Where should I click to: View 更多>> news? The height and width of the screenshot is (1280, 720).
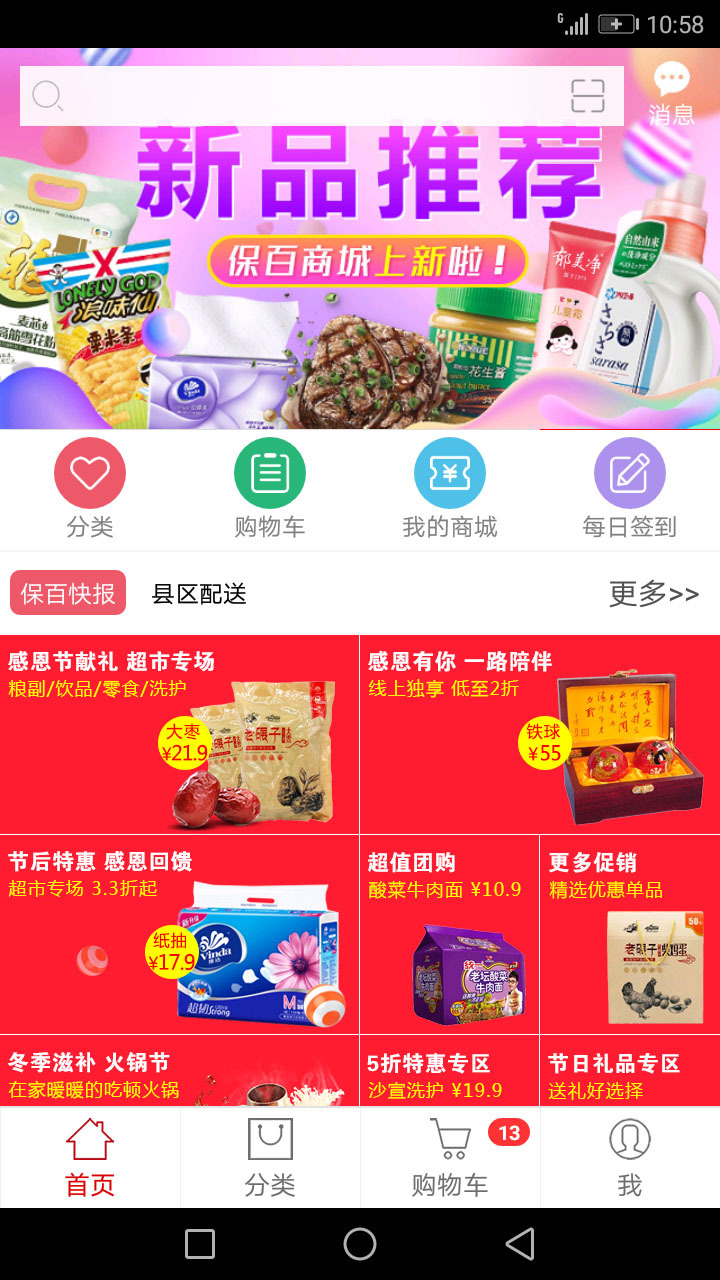[654, 594]
